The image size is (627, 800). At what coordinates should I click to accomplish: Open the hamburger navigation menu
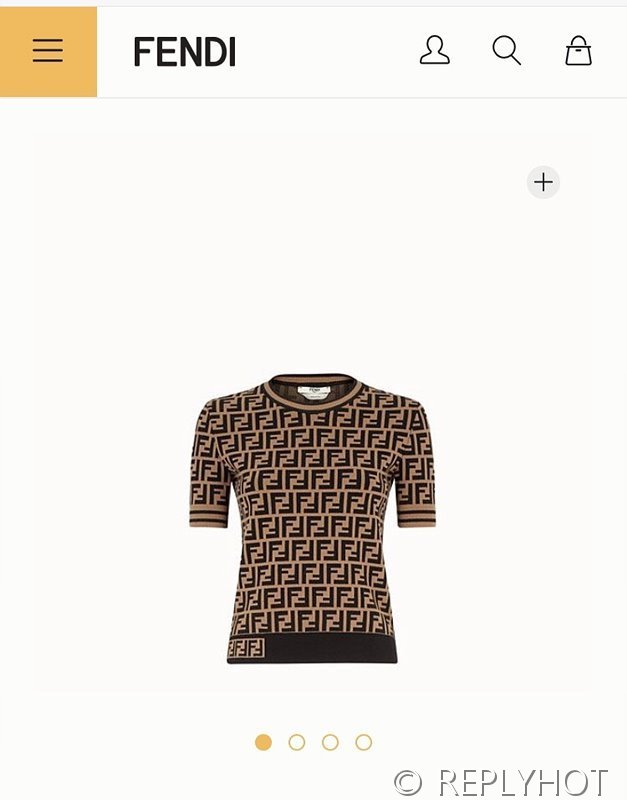(48, 51)
